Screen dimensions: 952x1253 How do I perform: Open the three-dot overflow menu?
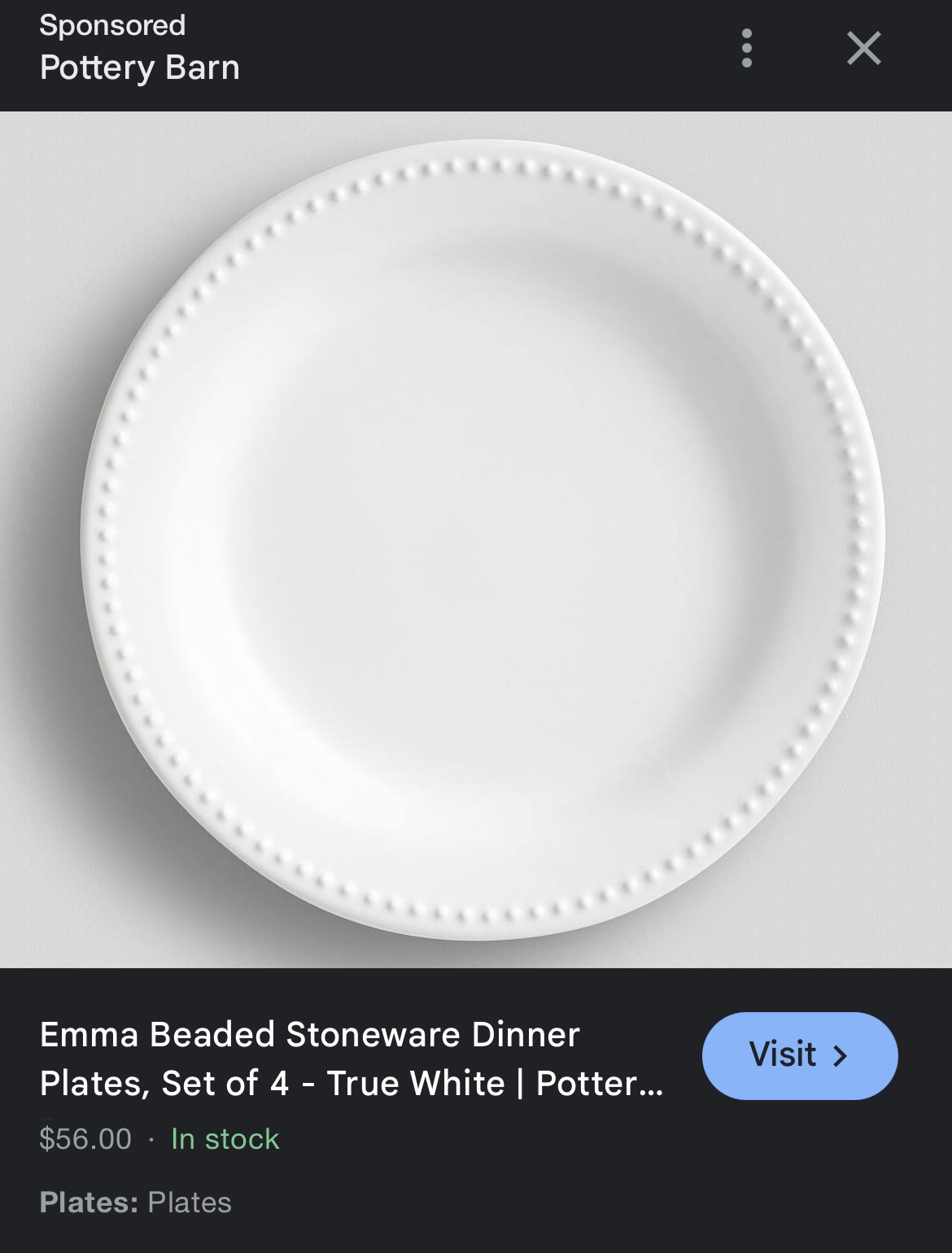click(x=746, y=48)
